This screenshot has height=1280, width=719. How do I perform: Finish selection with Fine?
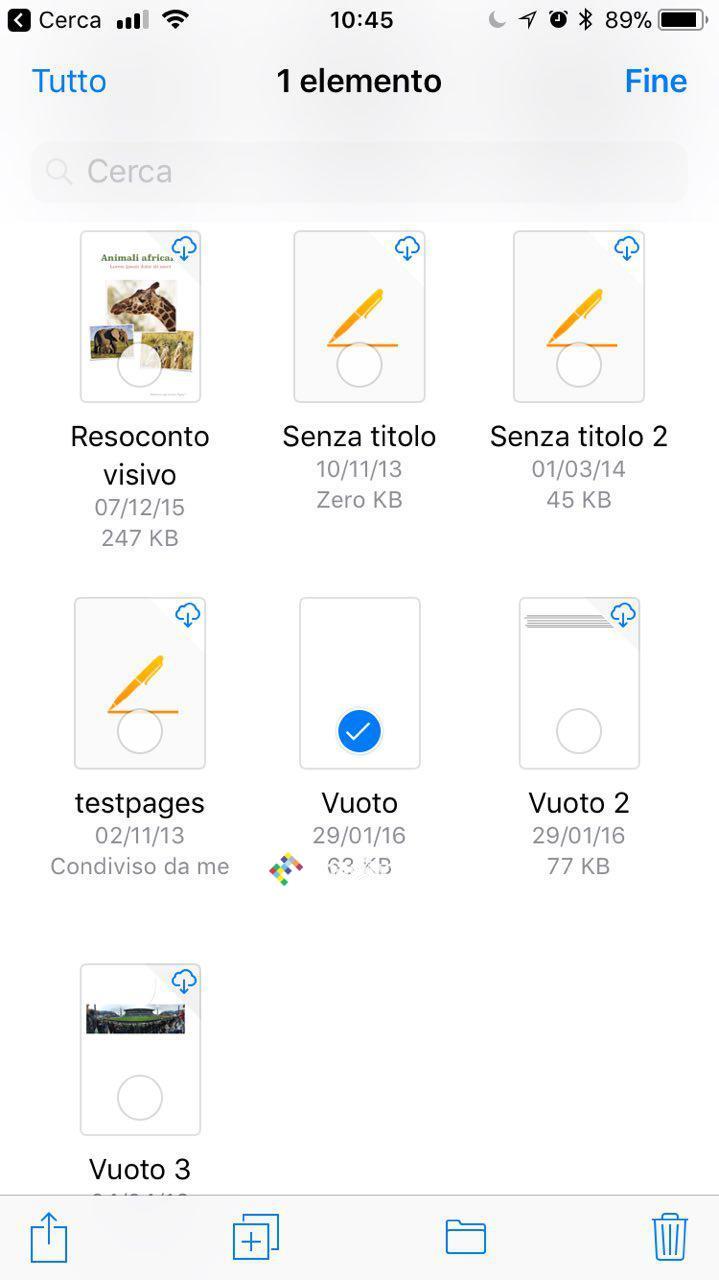pyautogui.click(x=655, y=81)
